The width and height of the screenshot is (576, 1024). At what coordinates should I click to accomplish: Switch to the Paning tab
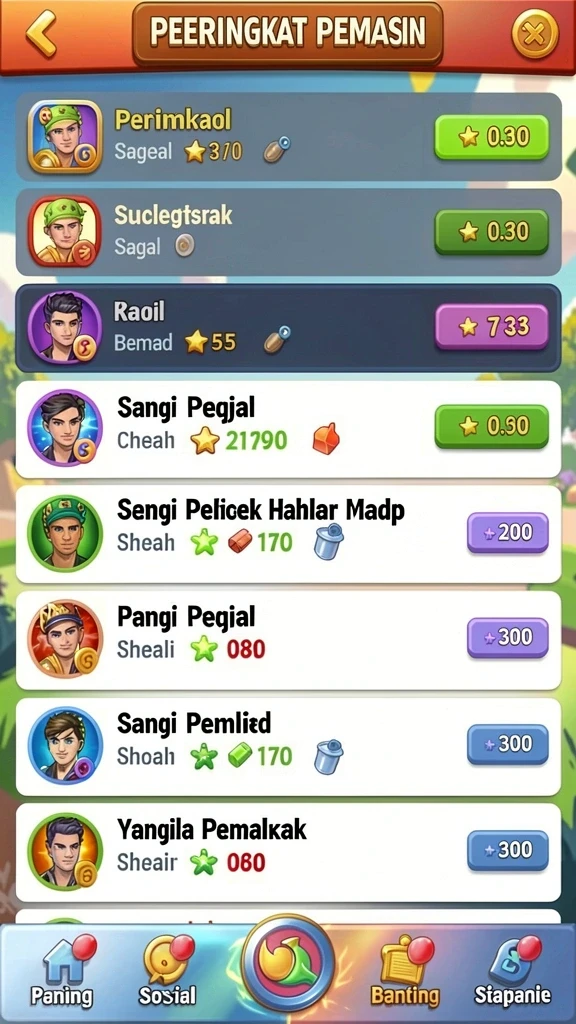coord(63,971)
